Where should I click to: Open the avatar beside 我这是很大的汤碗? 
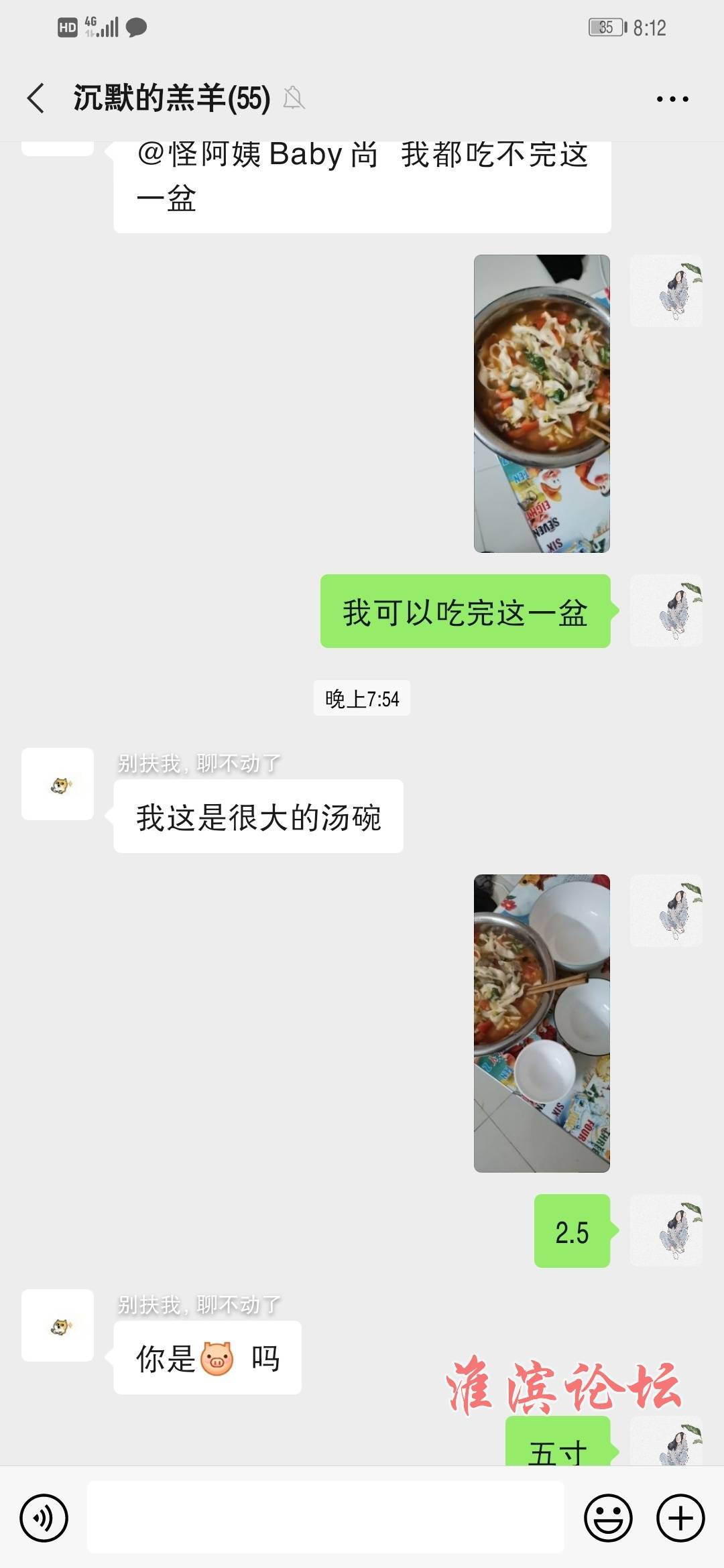point(58,784)
